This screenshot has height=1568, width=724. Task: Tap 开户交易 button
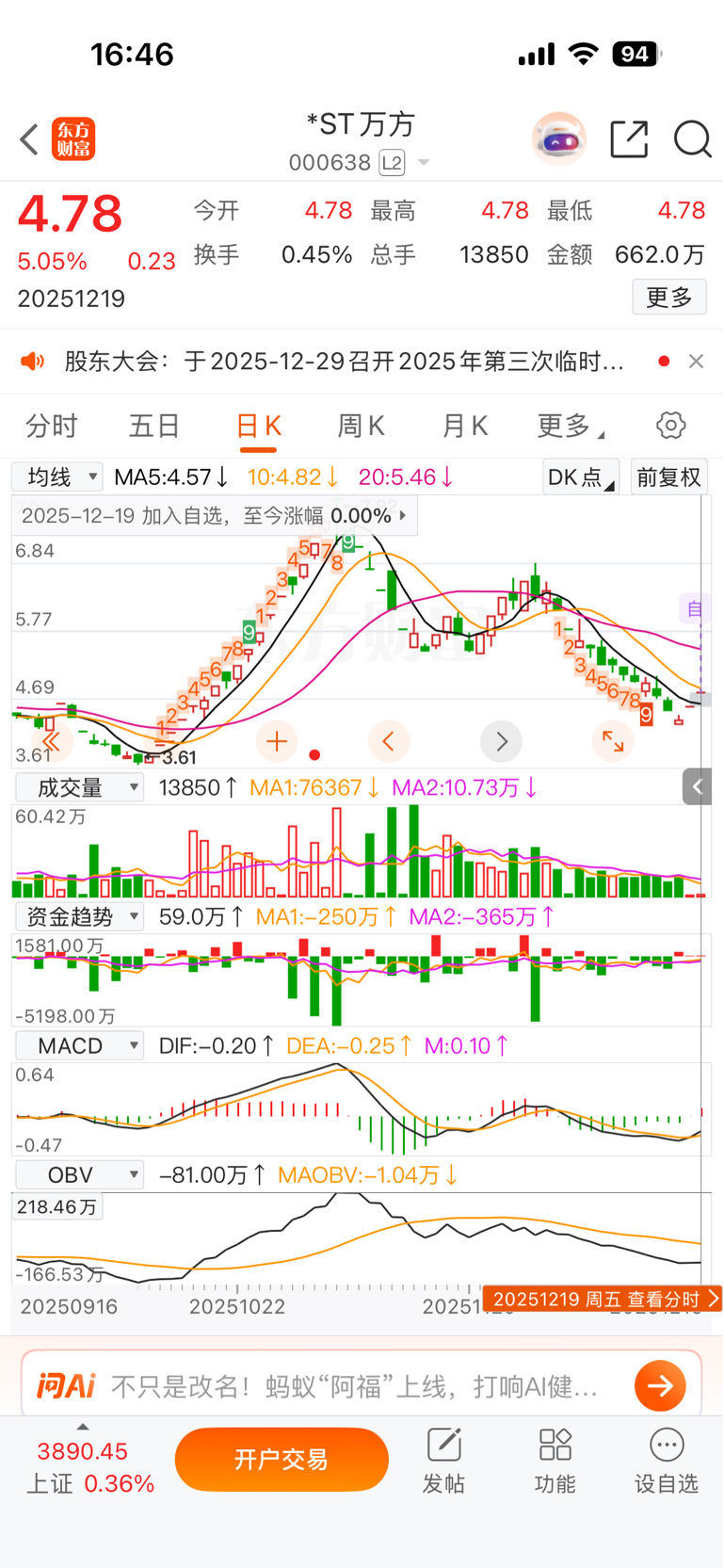pyautogui.click(x=282, y=1459)
